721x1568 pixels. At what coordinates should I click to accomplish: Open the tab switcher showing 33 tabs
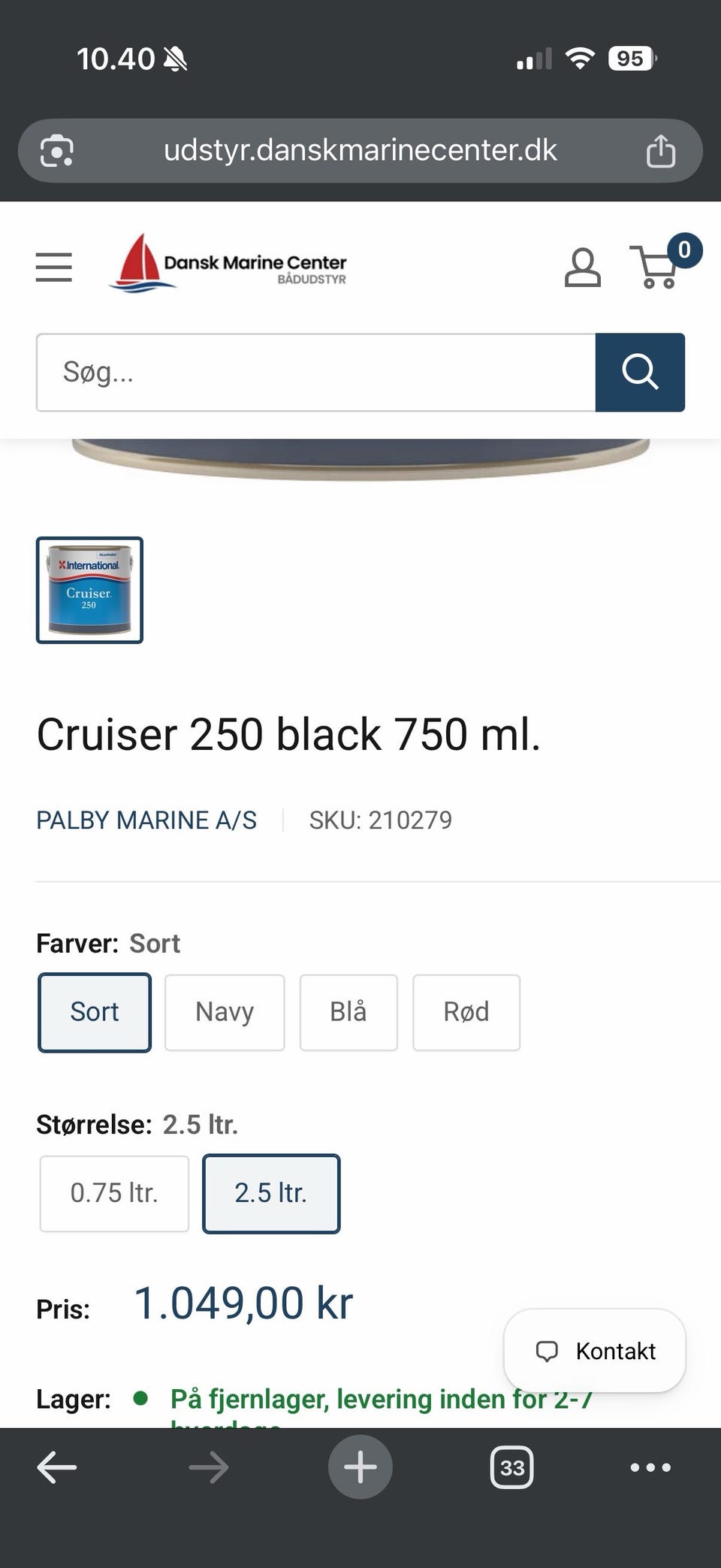click(x=512, y=1467)
